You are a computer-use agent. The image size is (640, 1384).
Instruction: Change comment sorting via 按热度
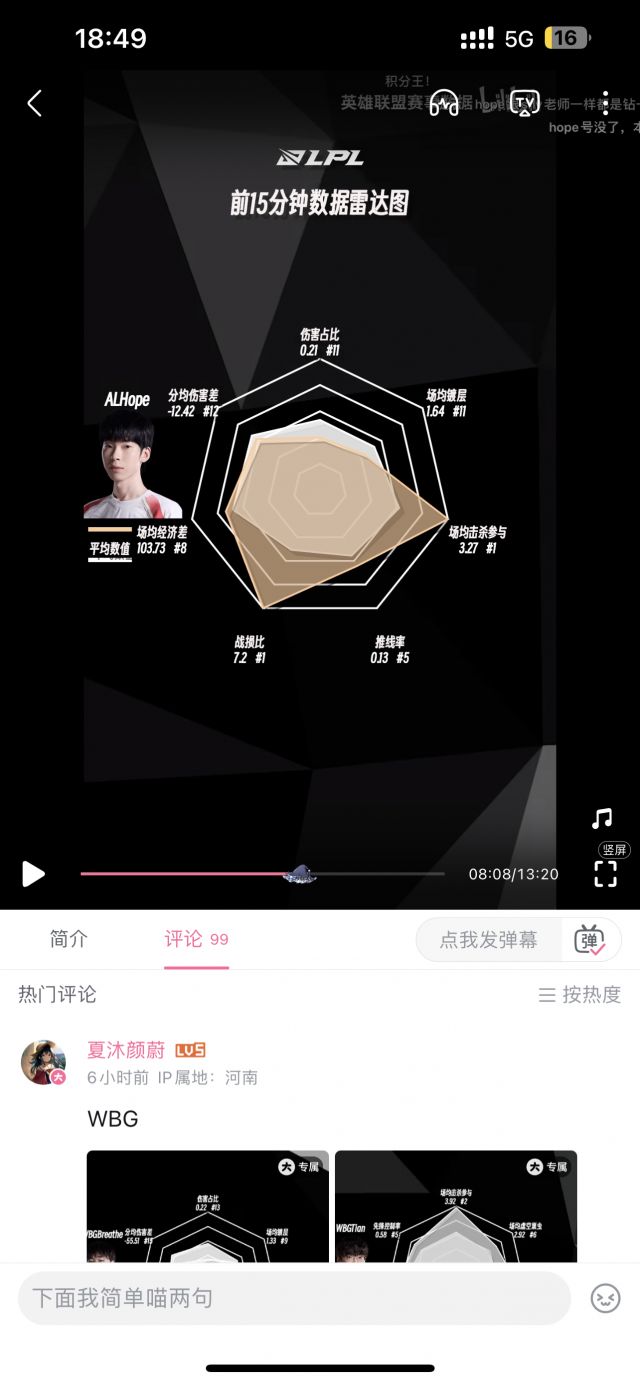coord(580,995)
